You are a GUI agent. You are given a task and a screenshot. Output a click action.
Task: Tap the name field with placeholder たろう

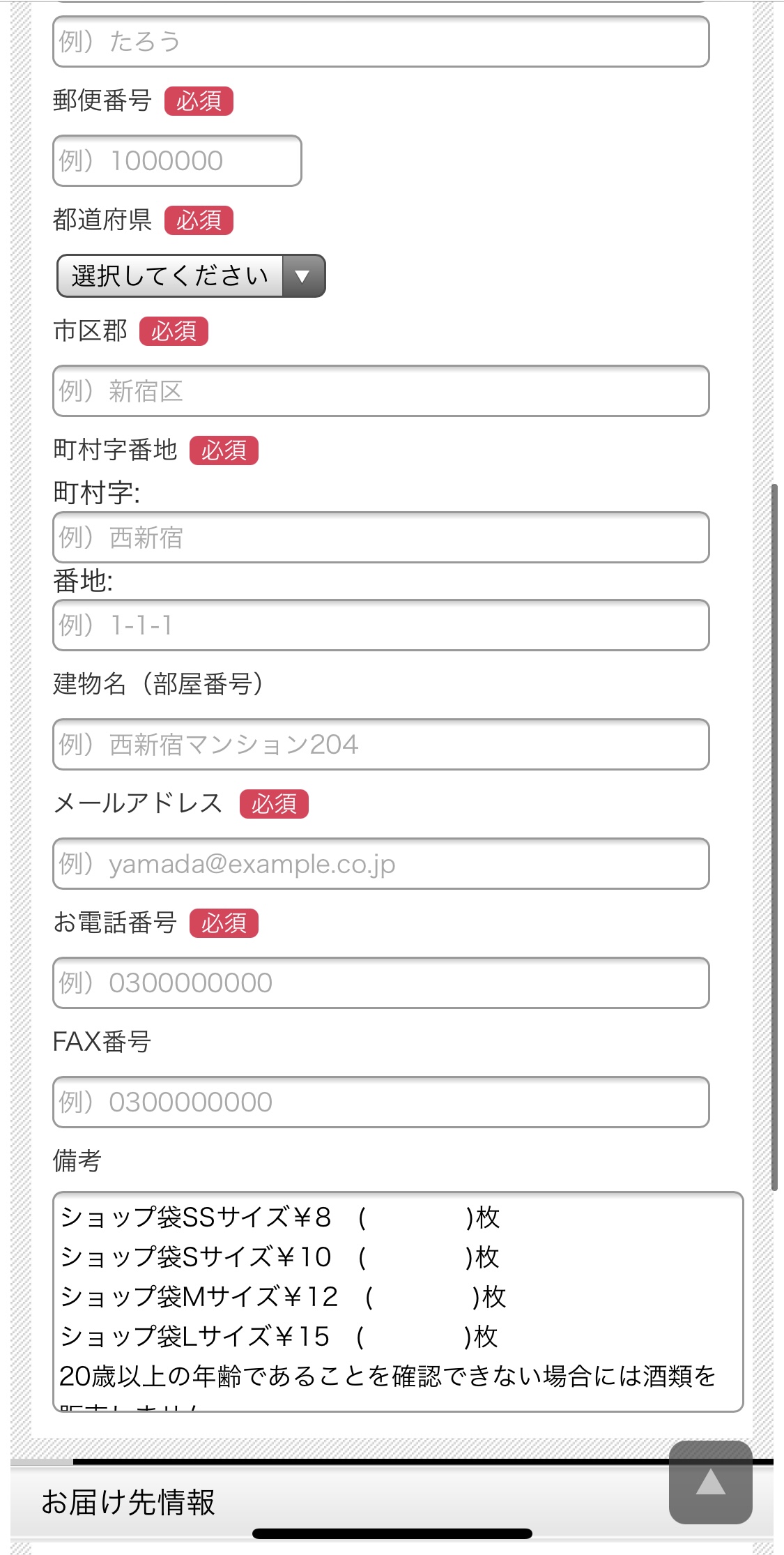(x=381, y=42)
